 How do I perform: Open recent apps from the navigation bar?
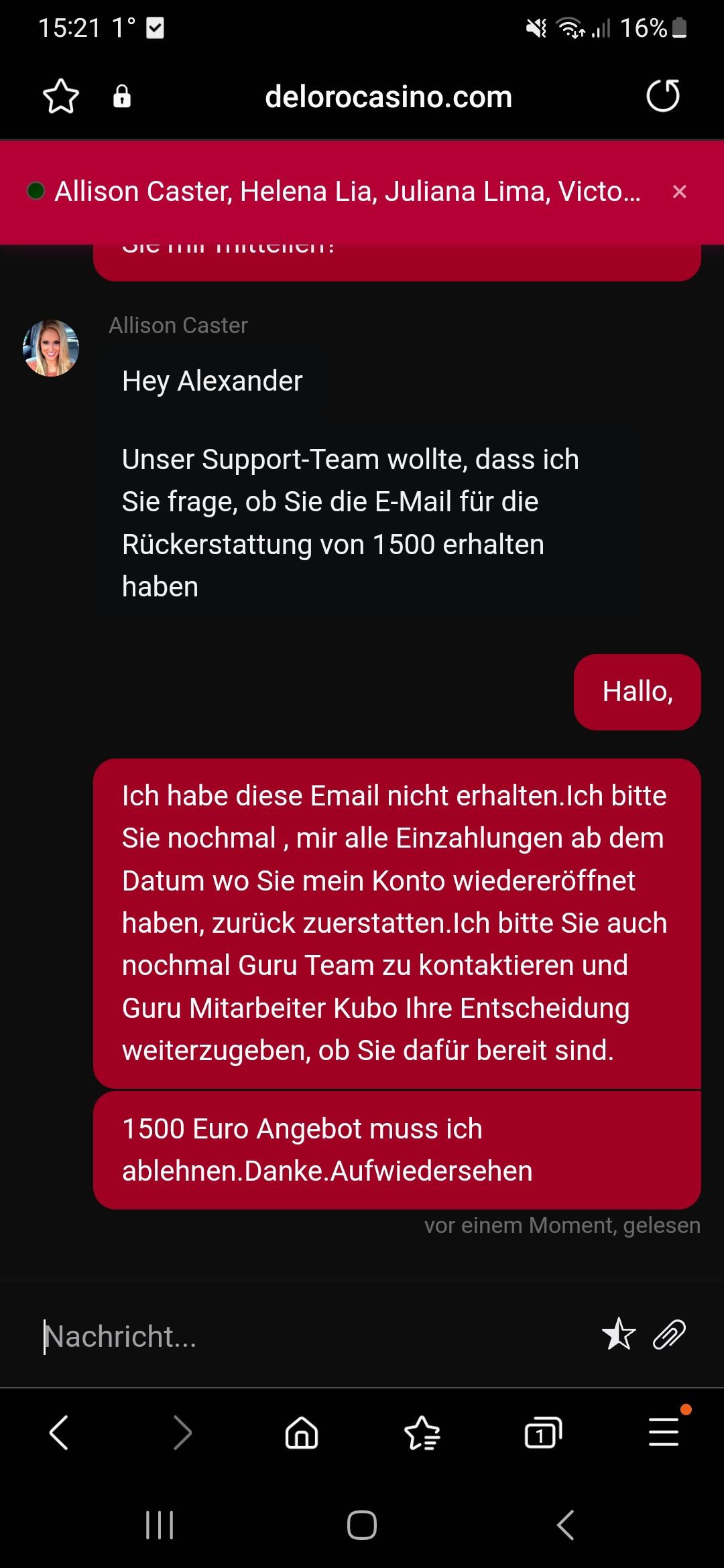coord(160,1525)
